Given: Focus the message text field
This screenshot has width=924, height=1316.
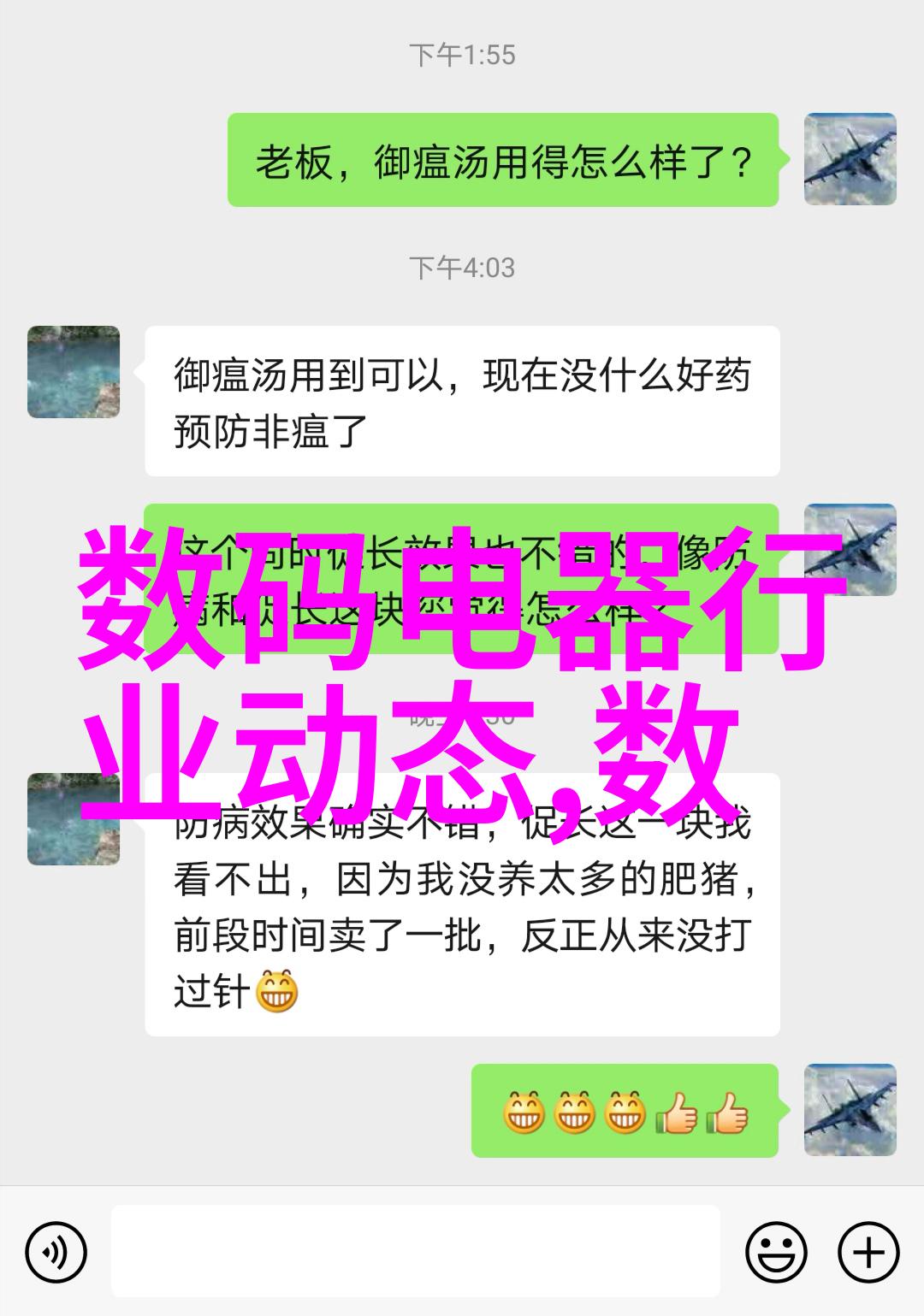Looking at the screenshot, I should coord(415,1253).
